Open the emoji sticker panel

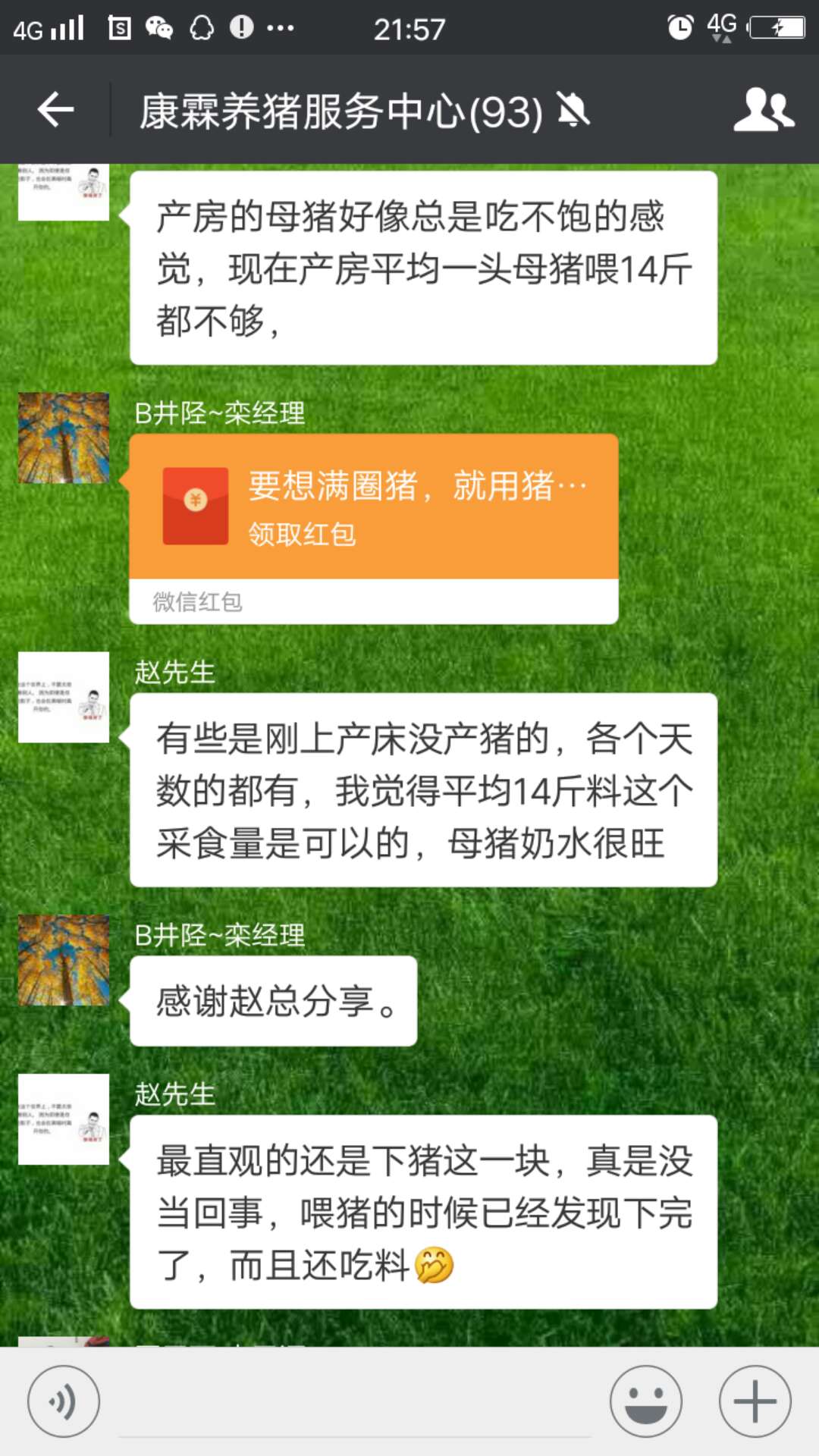(646, 1401)
